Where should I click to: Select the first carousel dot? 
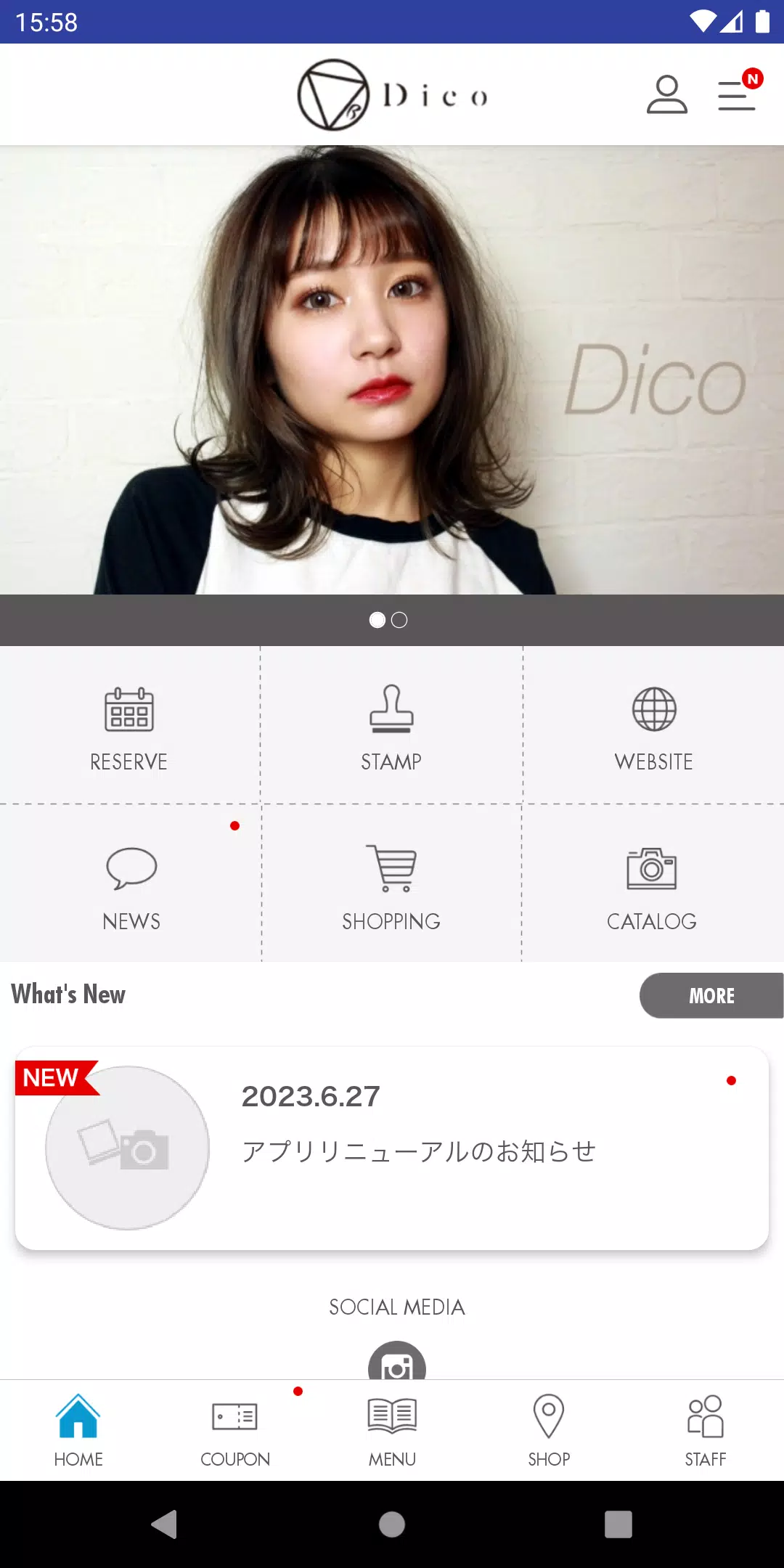(377, 621)
